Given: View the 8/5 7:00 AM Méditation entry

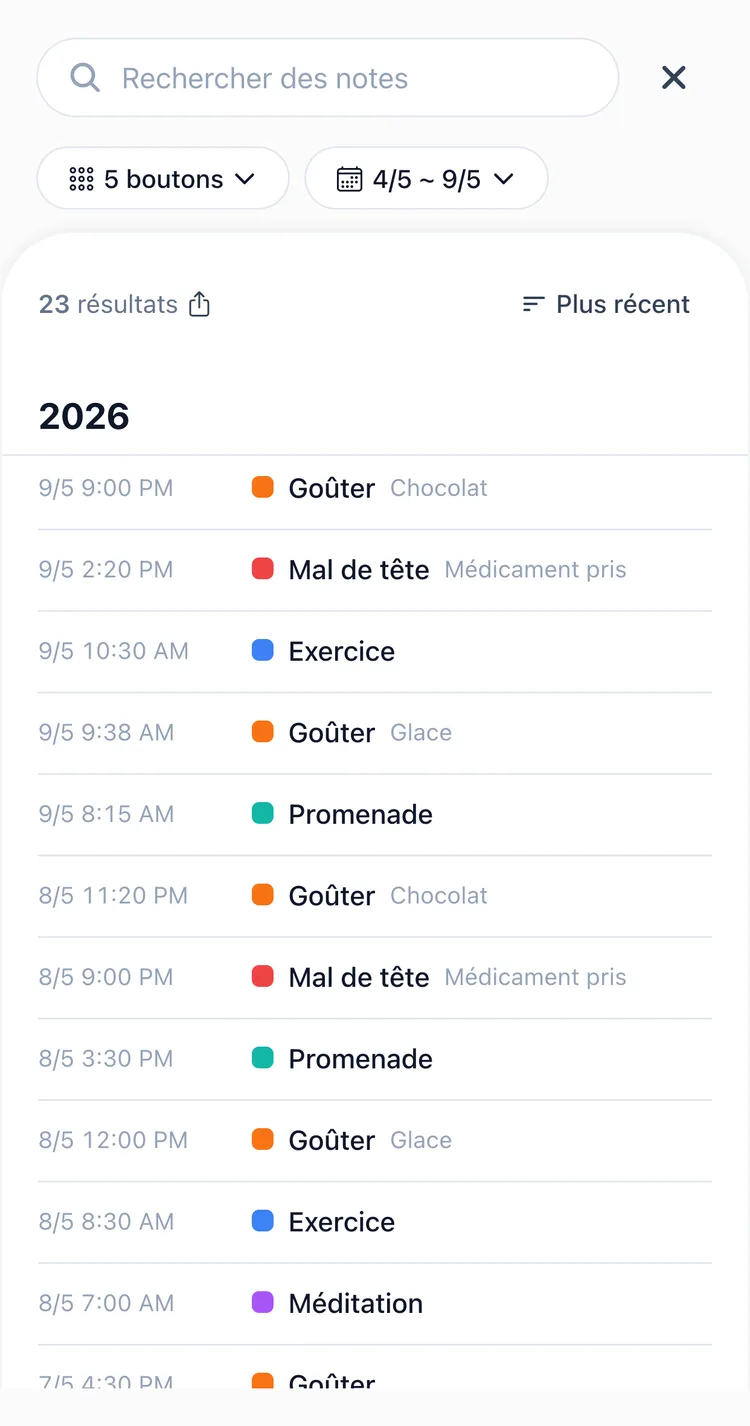Looking at the screenshot, I should coord(375,1304).
